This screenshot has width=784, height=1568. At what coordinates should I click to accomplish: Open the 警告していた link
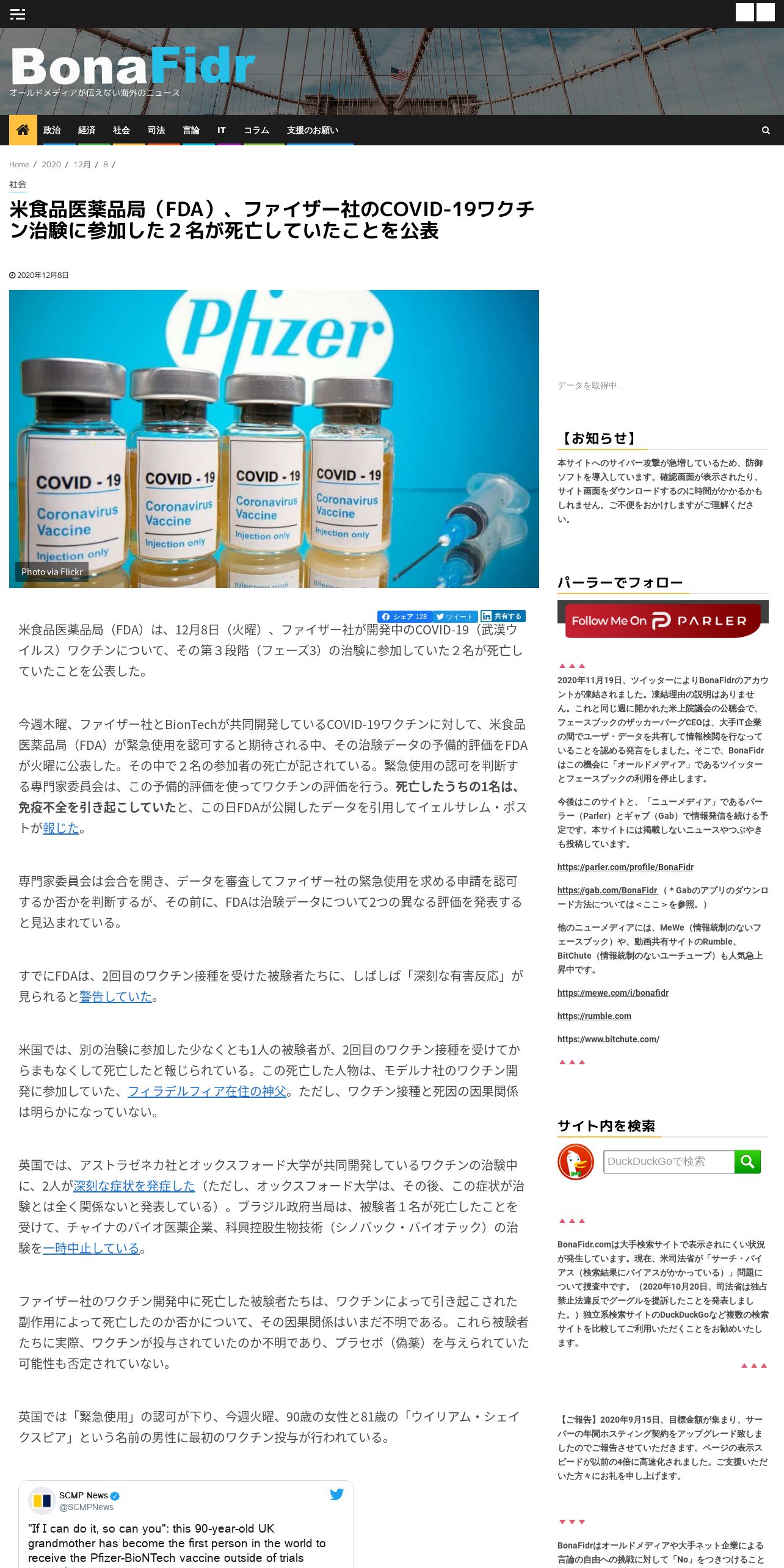(x=115, y=996)
